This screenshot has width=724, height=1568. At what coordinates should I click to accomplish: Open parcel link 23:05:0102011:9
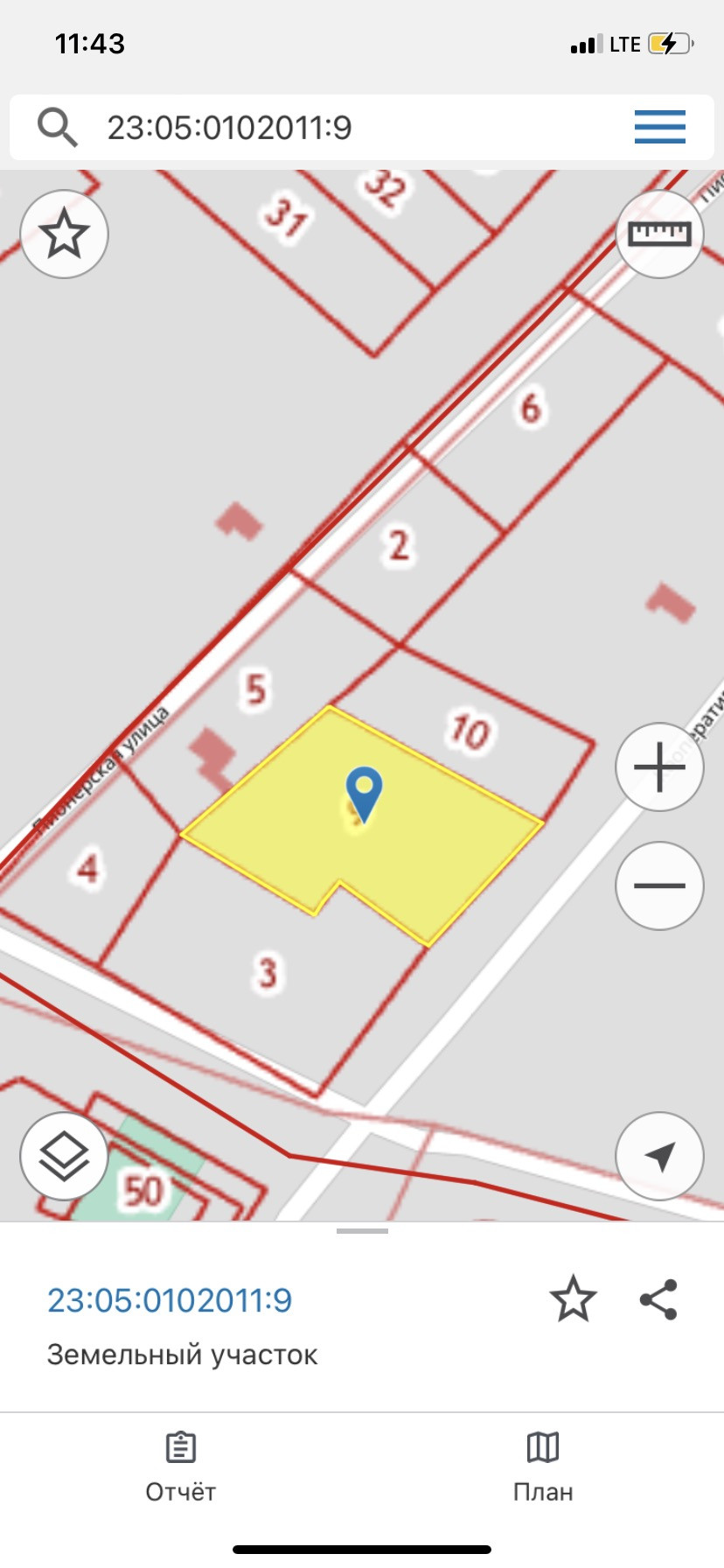pos(170,1300)
